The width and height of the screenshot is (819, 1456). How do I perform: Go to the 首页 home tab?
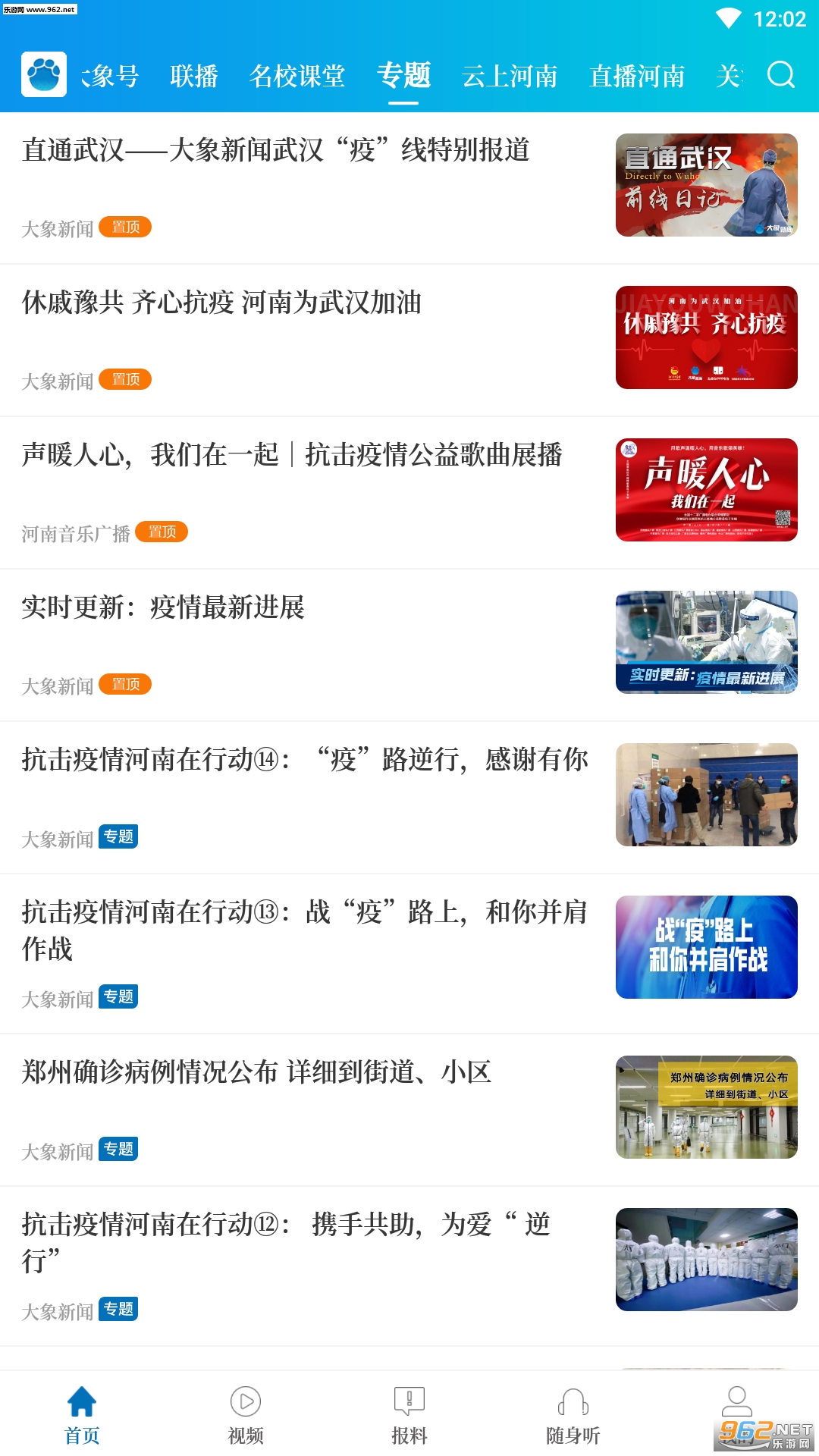tap(82, 1414)
